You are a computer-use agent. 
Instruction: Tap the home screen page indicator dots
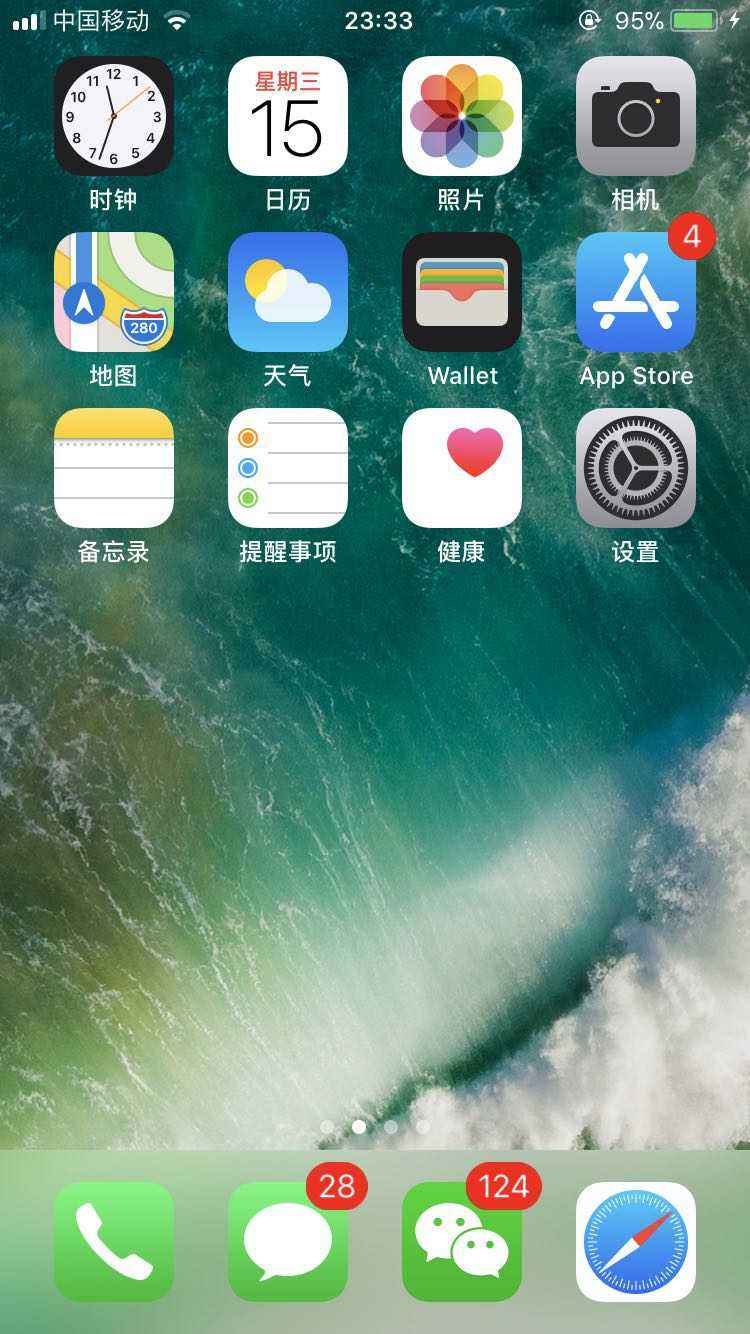point(375,1127)
